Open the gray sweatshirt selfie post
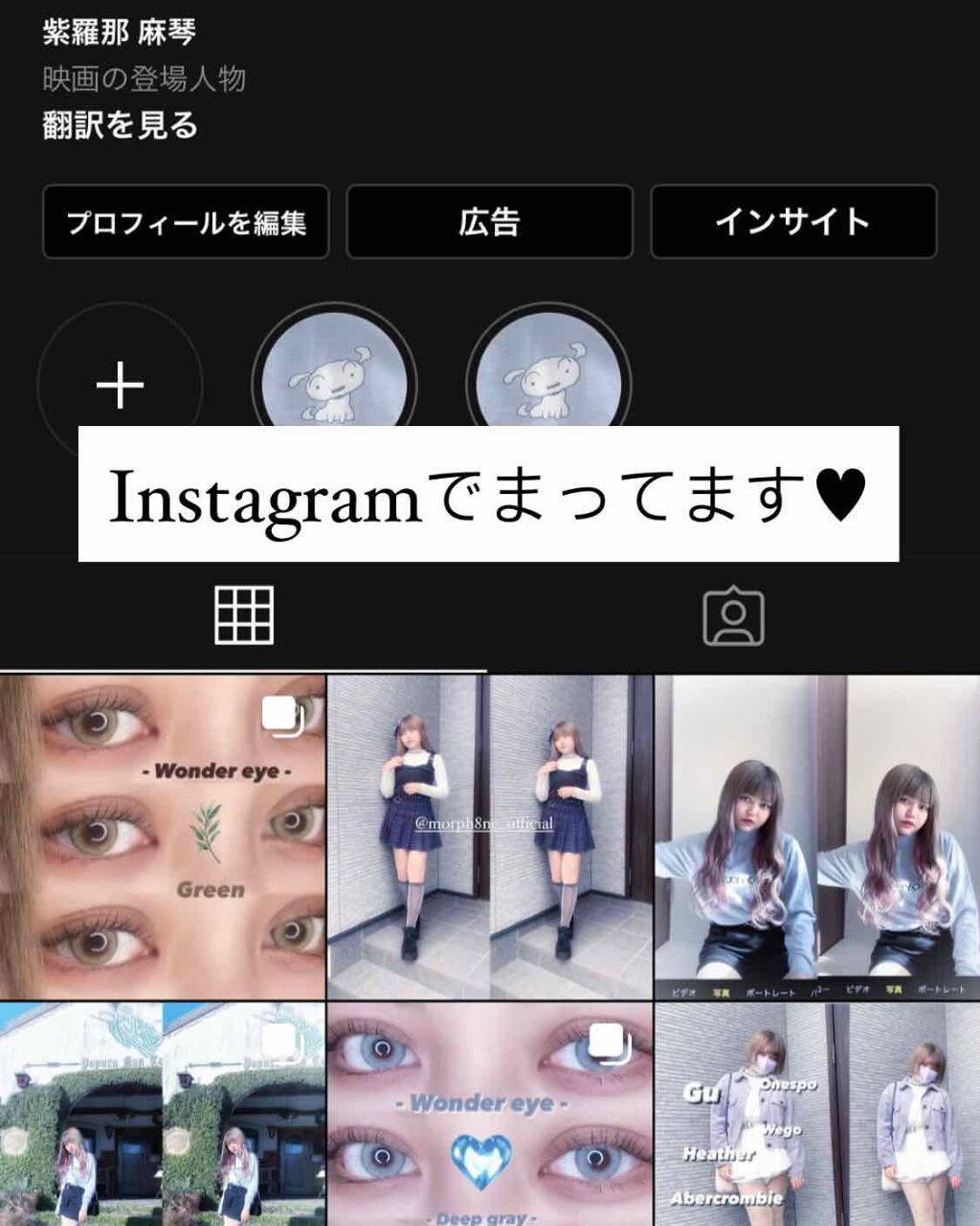Viewport: 980px width, 1226px height. (x=817, y=837)
